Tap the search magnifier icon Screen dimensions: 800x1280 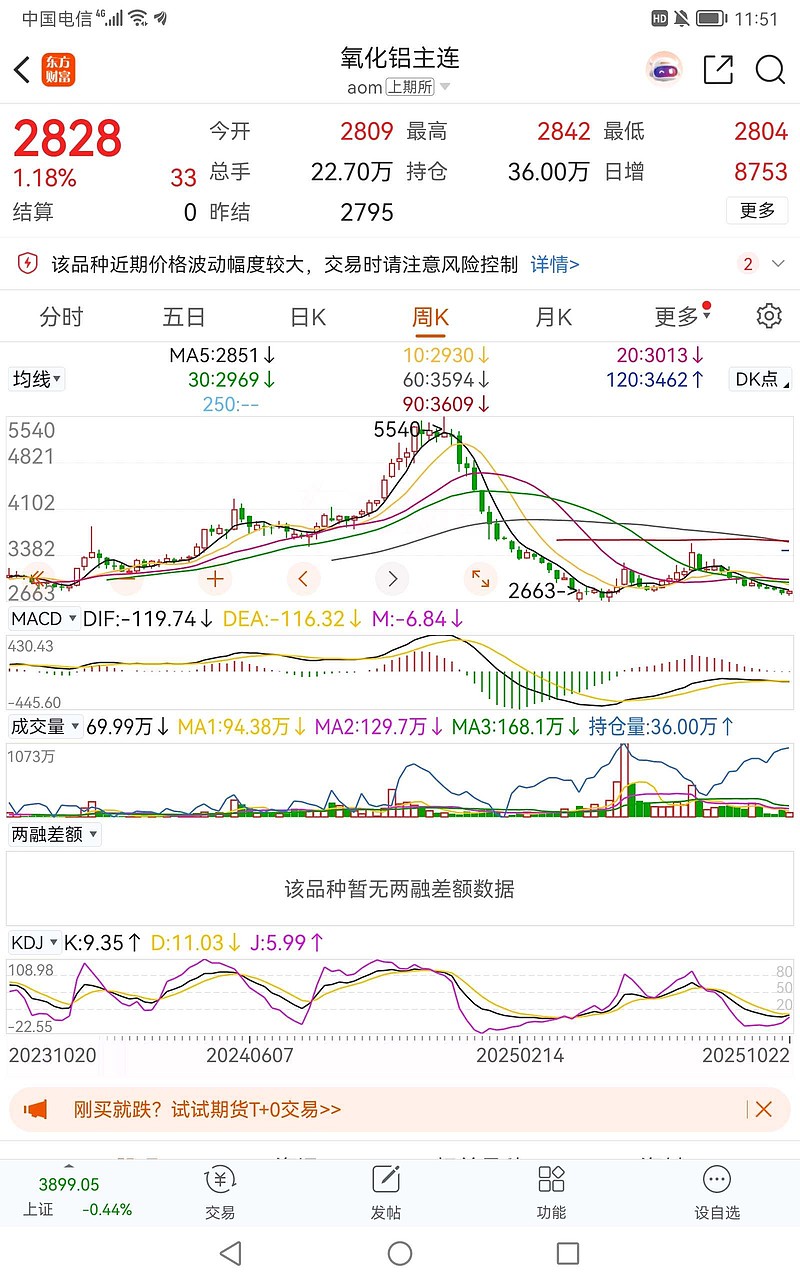[x=770, y=70]
